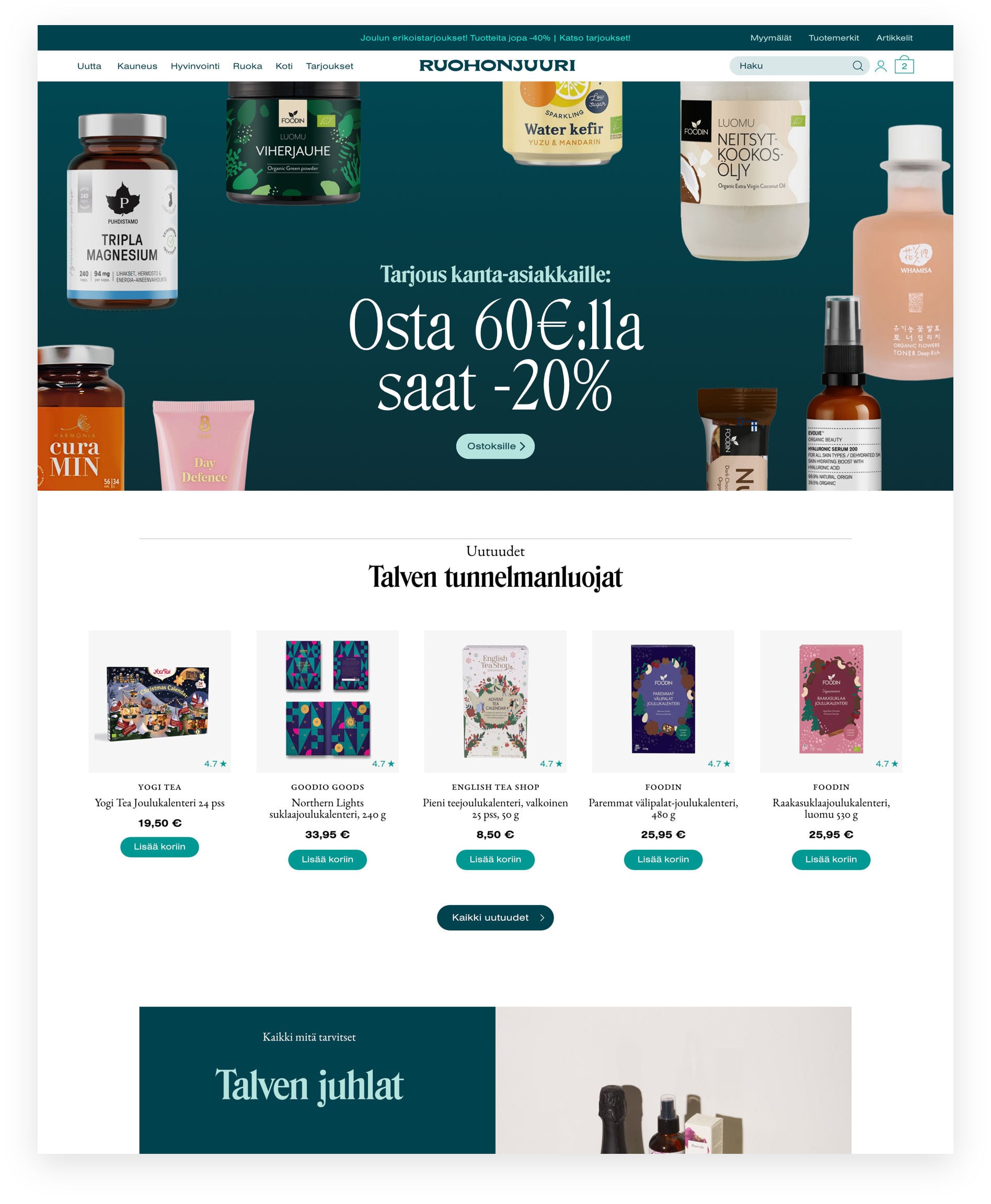Tap the Ostoksille button in the hero banner
Image resolution: width=991 pixels, height=1204 pixels.
495,446
